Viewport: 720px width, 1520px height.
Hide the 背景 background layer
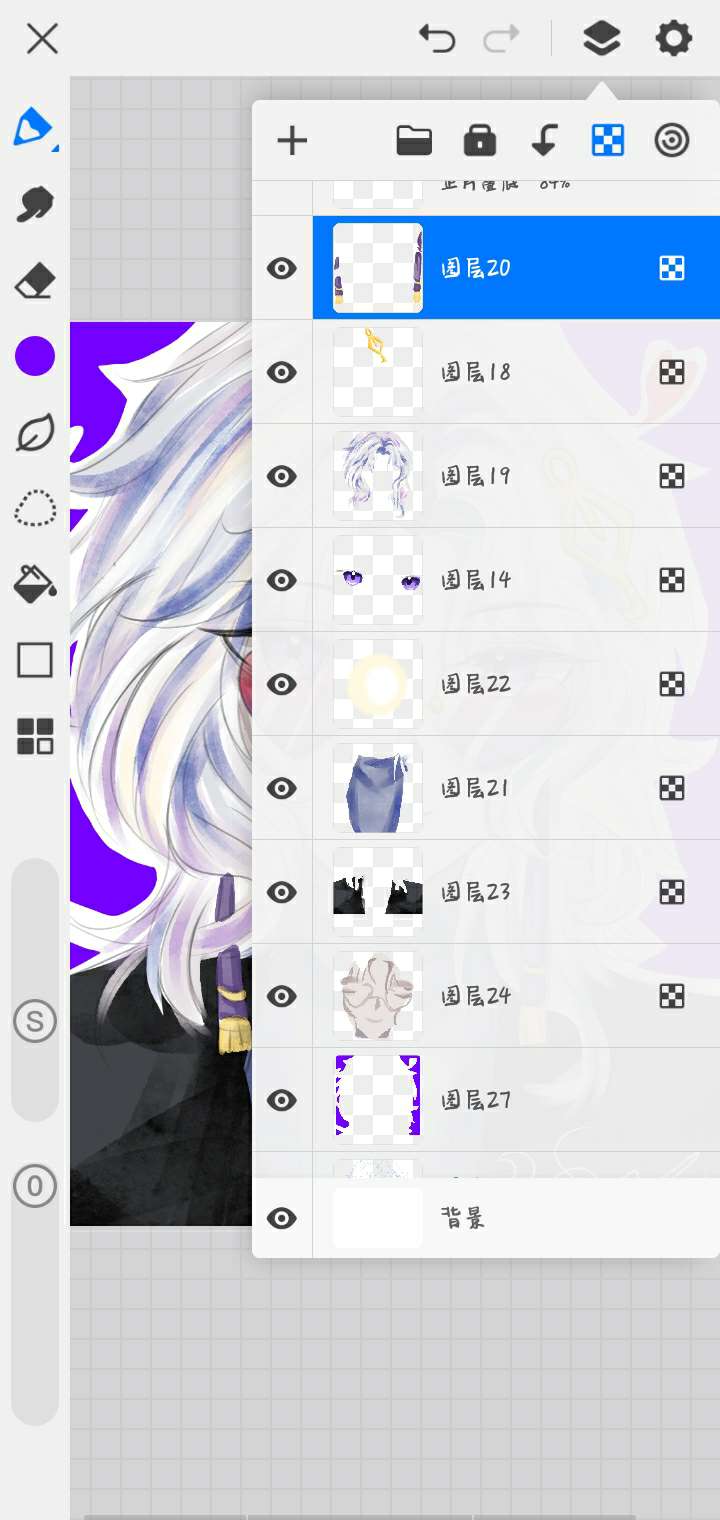coord(282,1218)
